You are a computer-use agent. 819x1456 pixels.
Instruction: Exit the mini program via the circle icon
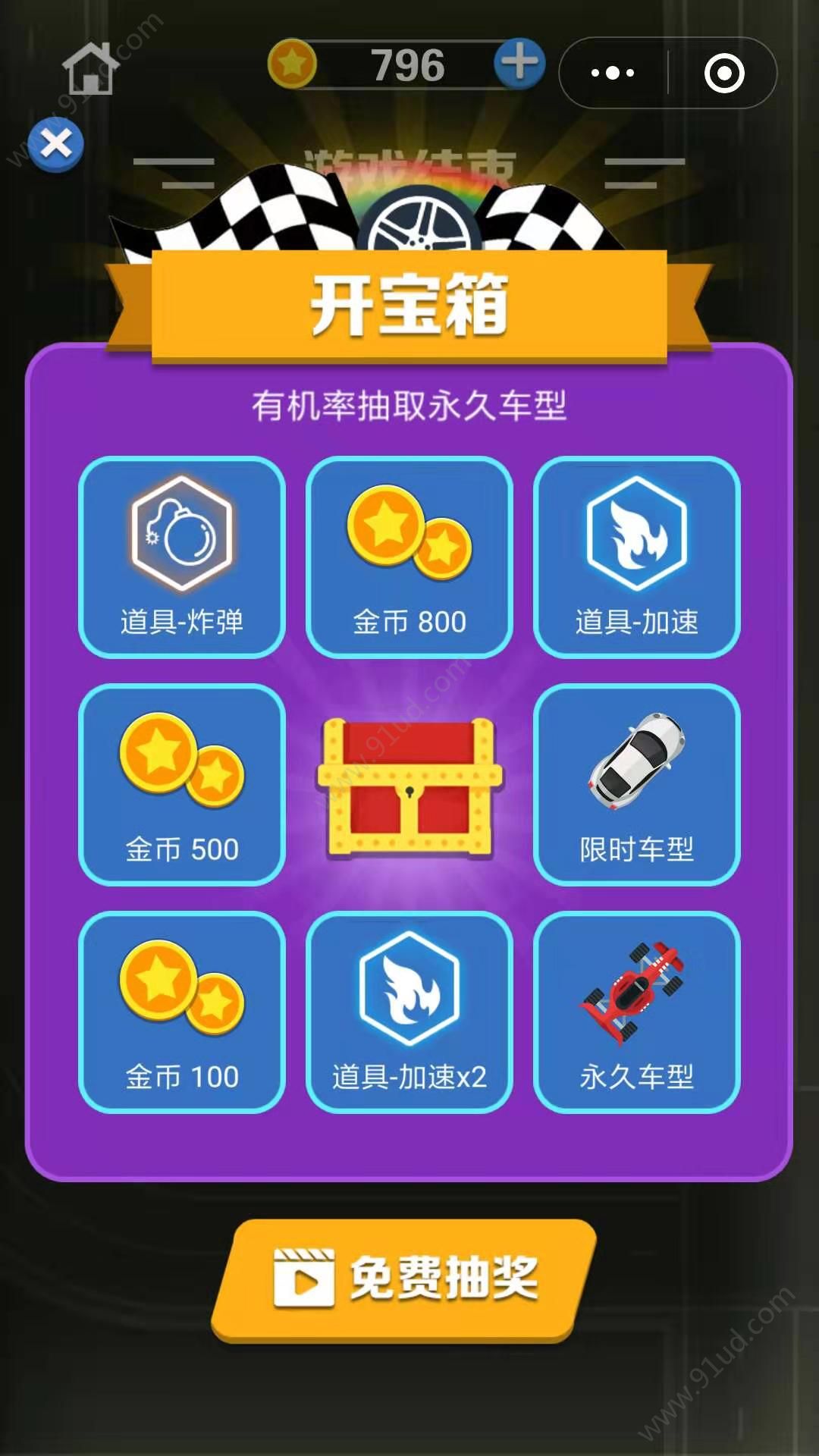coord(723,73)
